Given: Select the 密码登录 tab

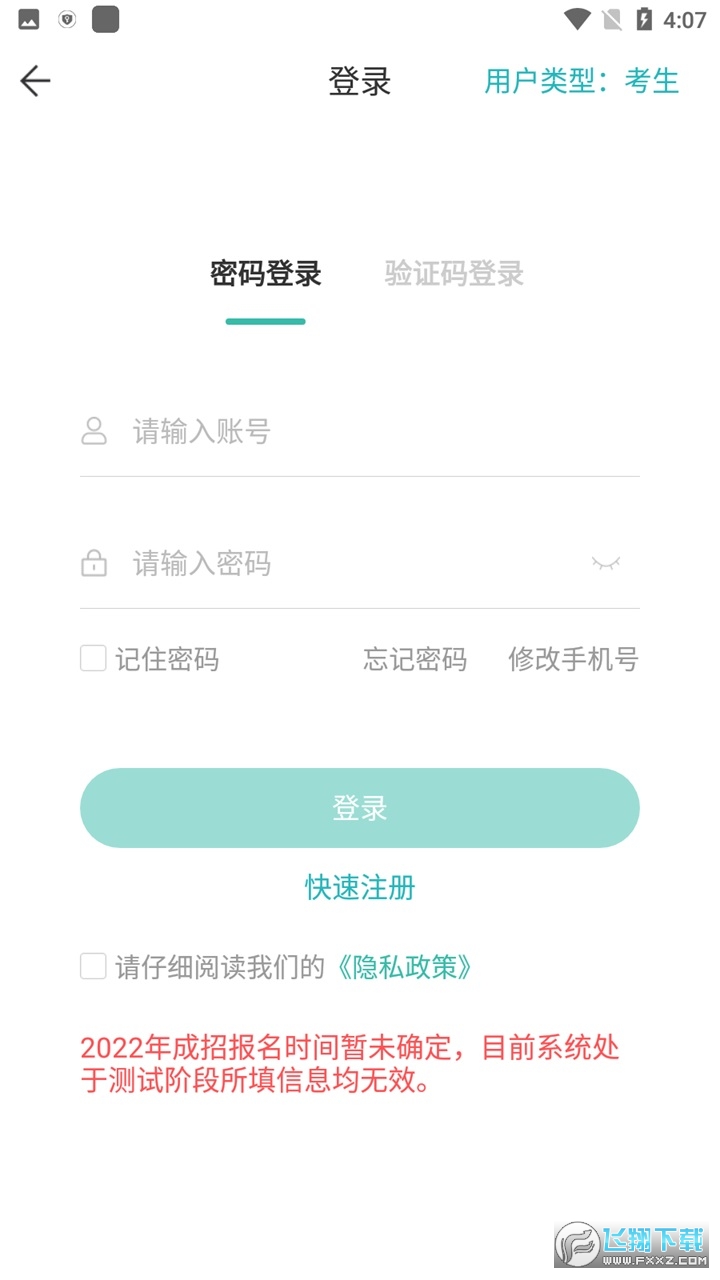Looking at the screenshot, I should tap(266, 274).
